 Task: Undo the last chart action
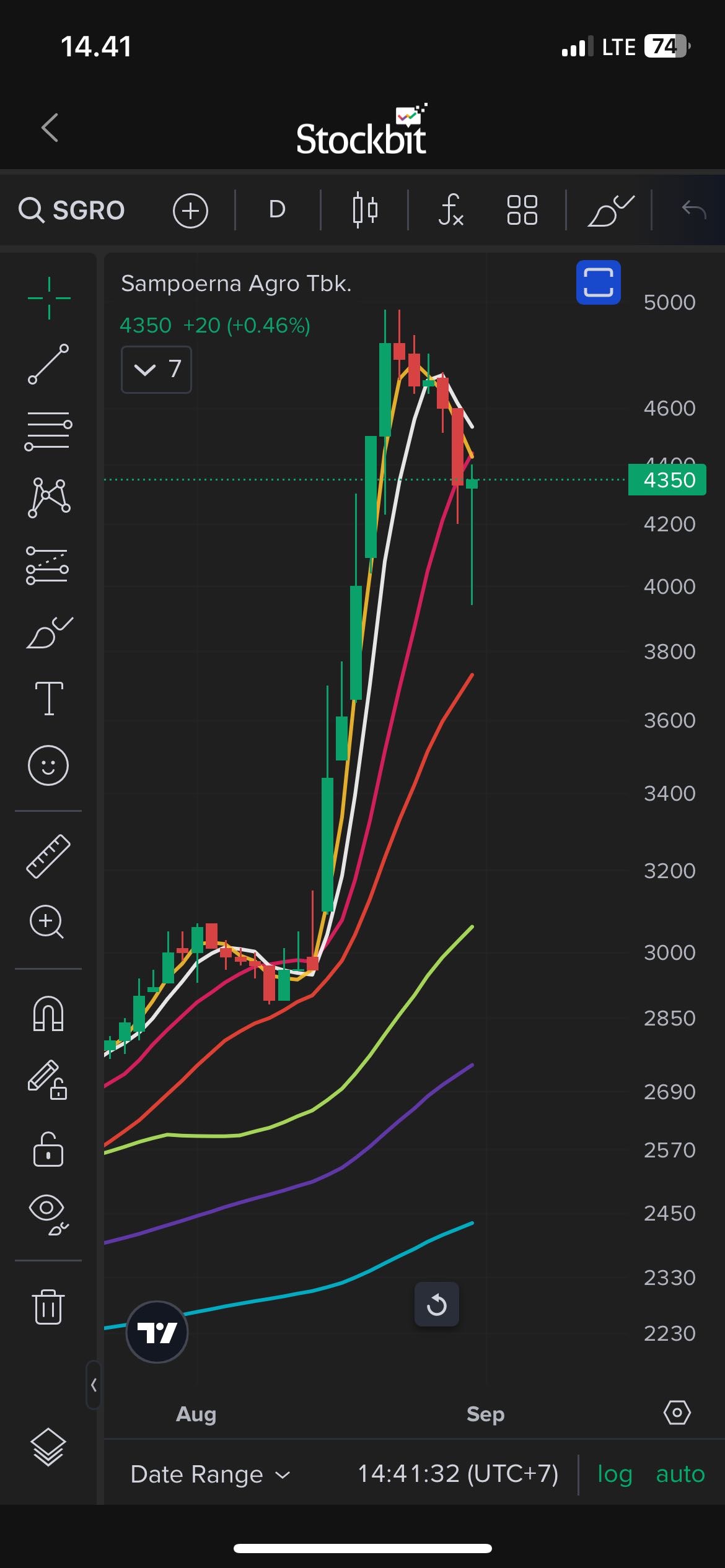[x=693, y=211]
